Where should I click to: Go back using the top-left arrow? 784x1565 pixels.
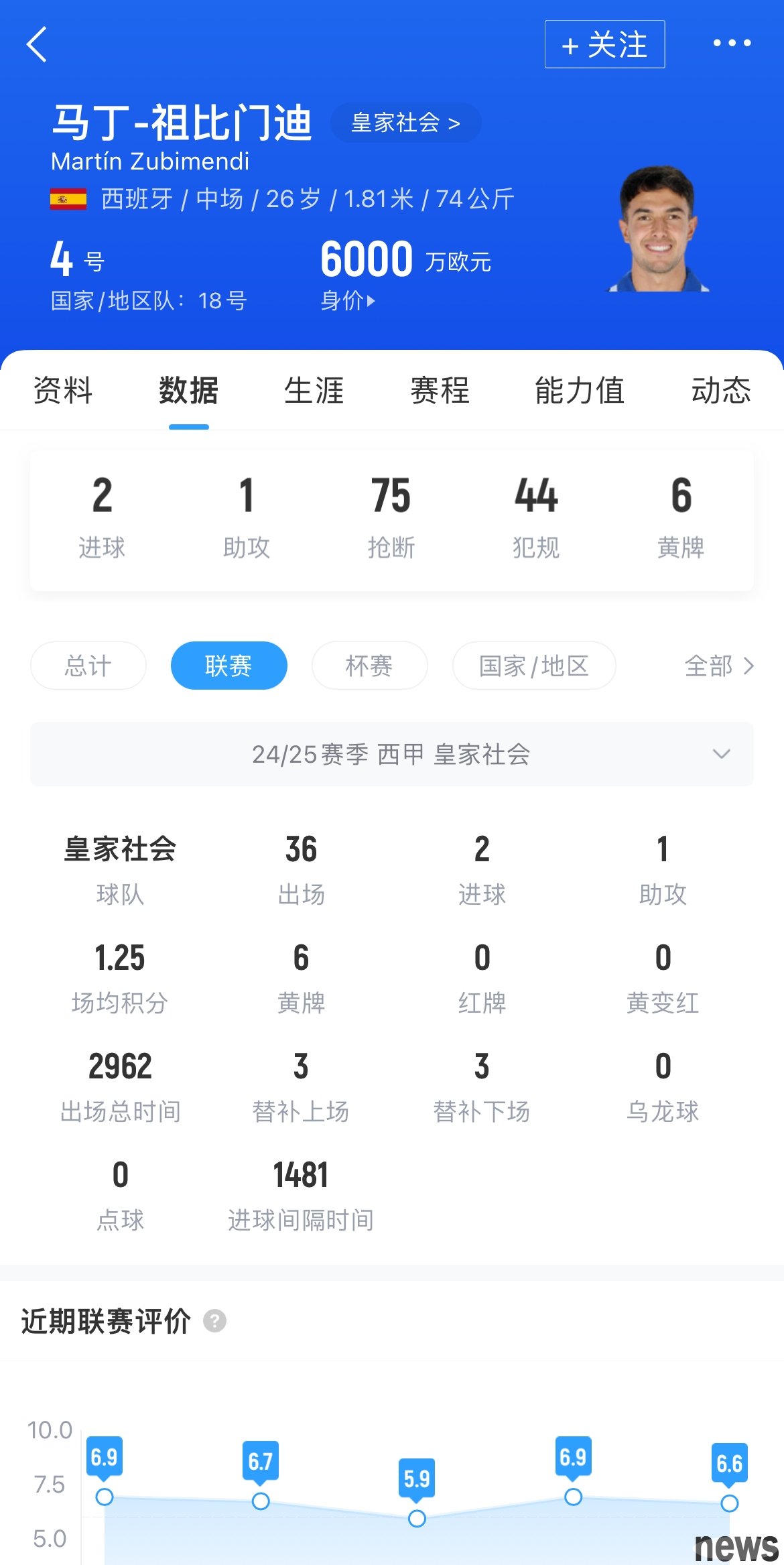pos(38,44)
